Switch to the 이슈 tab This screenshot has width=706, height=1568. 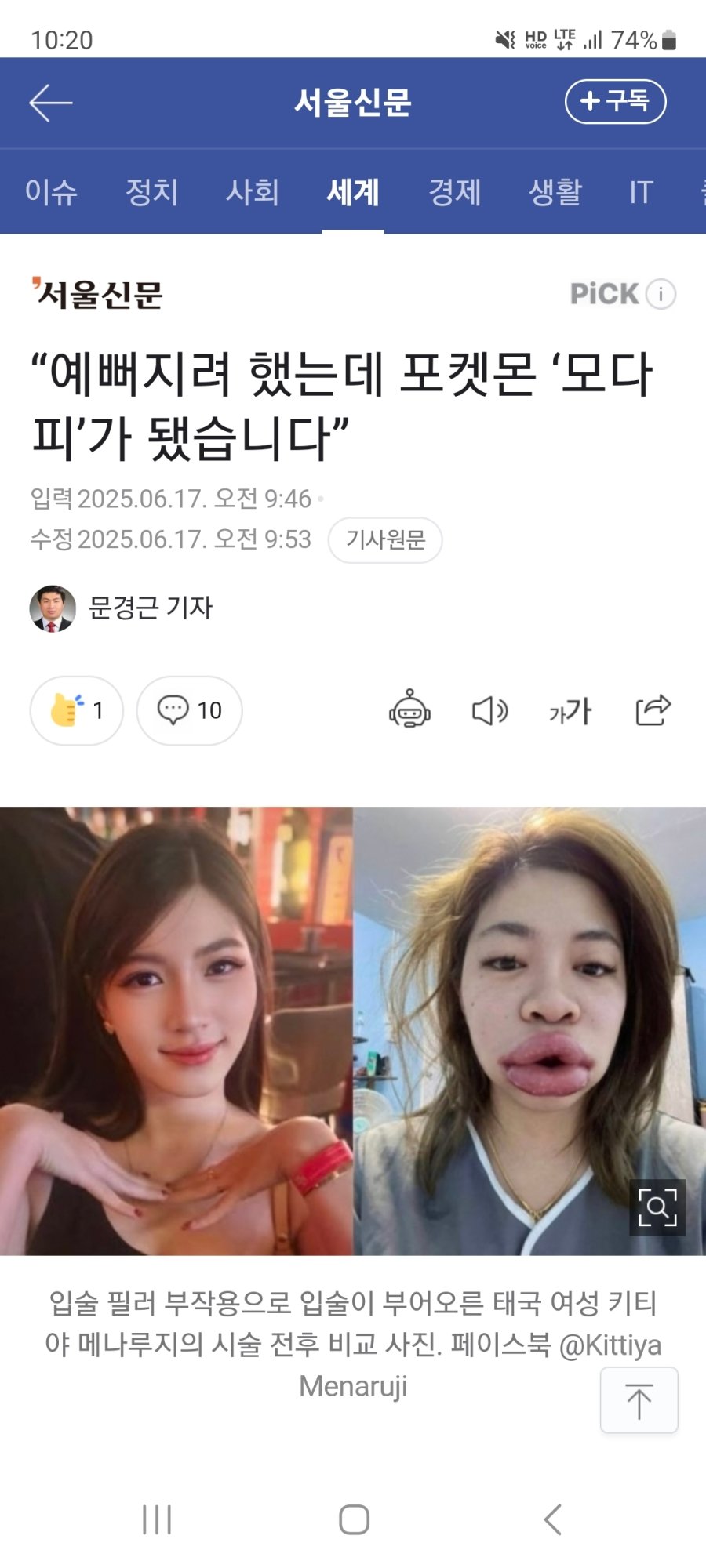click(51, 192)
